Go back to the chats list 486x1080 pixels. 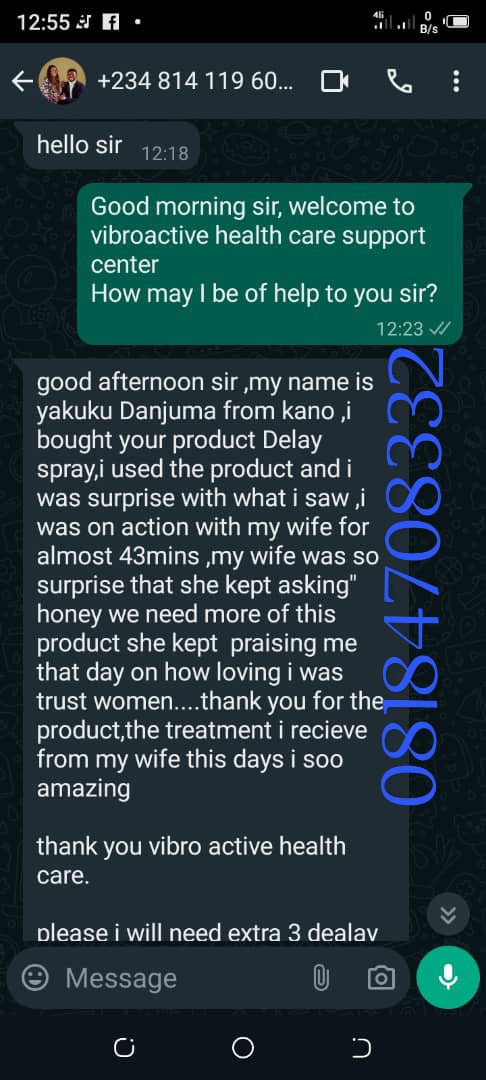[x=22, y=82]
